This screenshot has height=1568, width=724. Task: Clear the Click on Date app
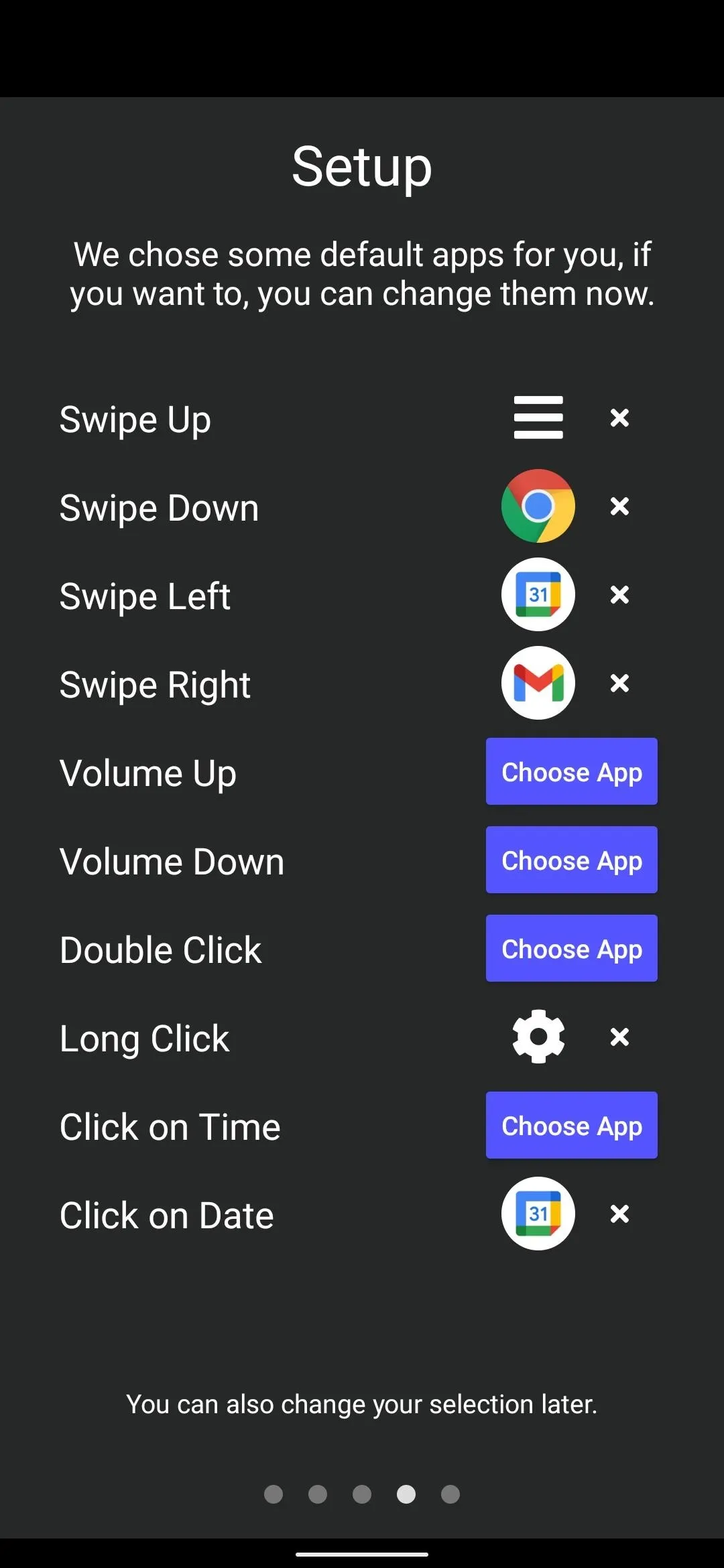click(619, 1214)
